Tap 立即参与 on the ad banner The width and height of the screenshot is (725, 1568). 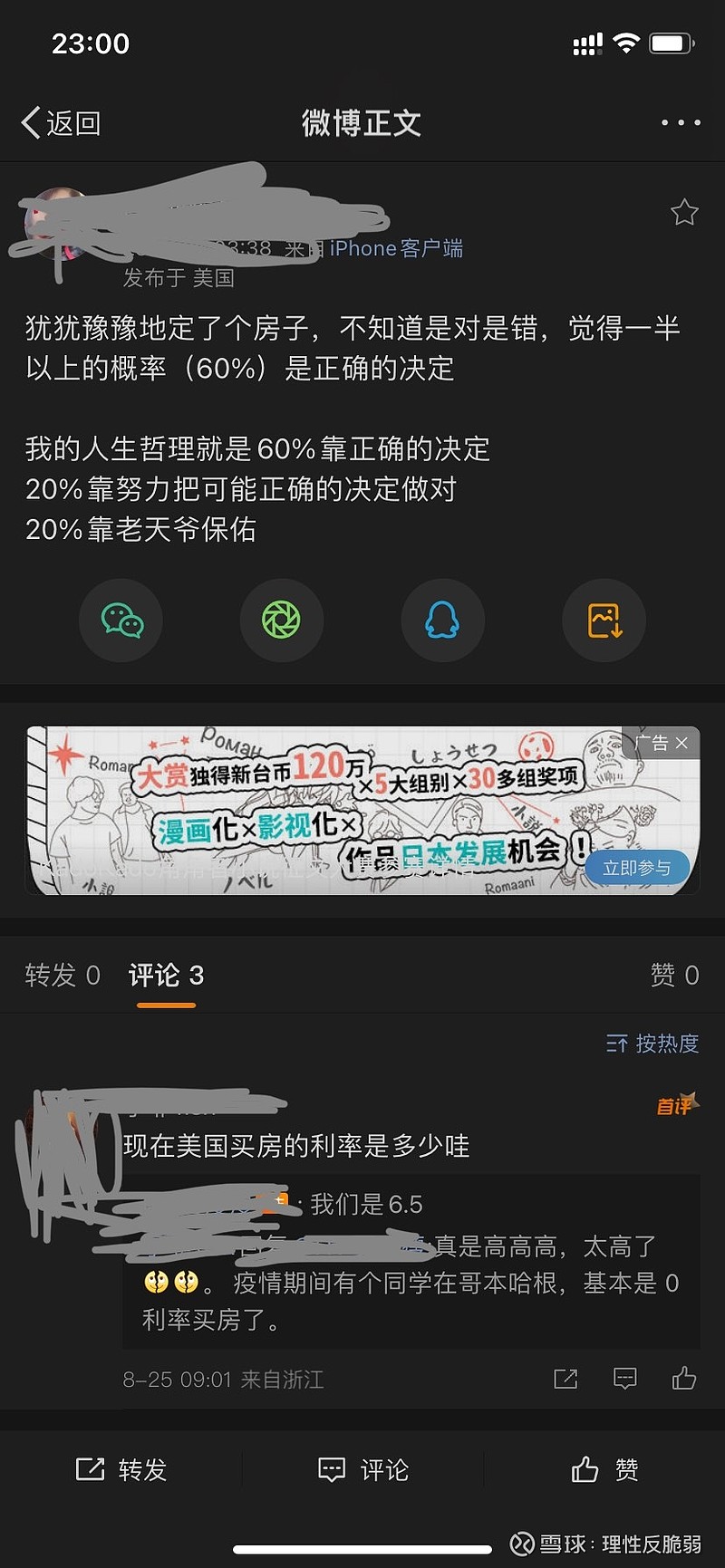[636, 867]
